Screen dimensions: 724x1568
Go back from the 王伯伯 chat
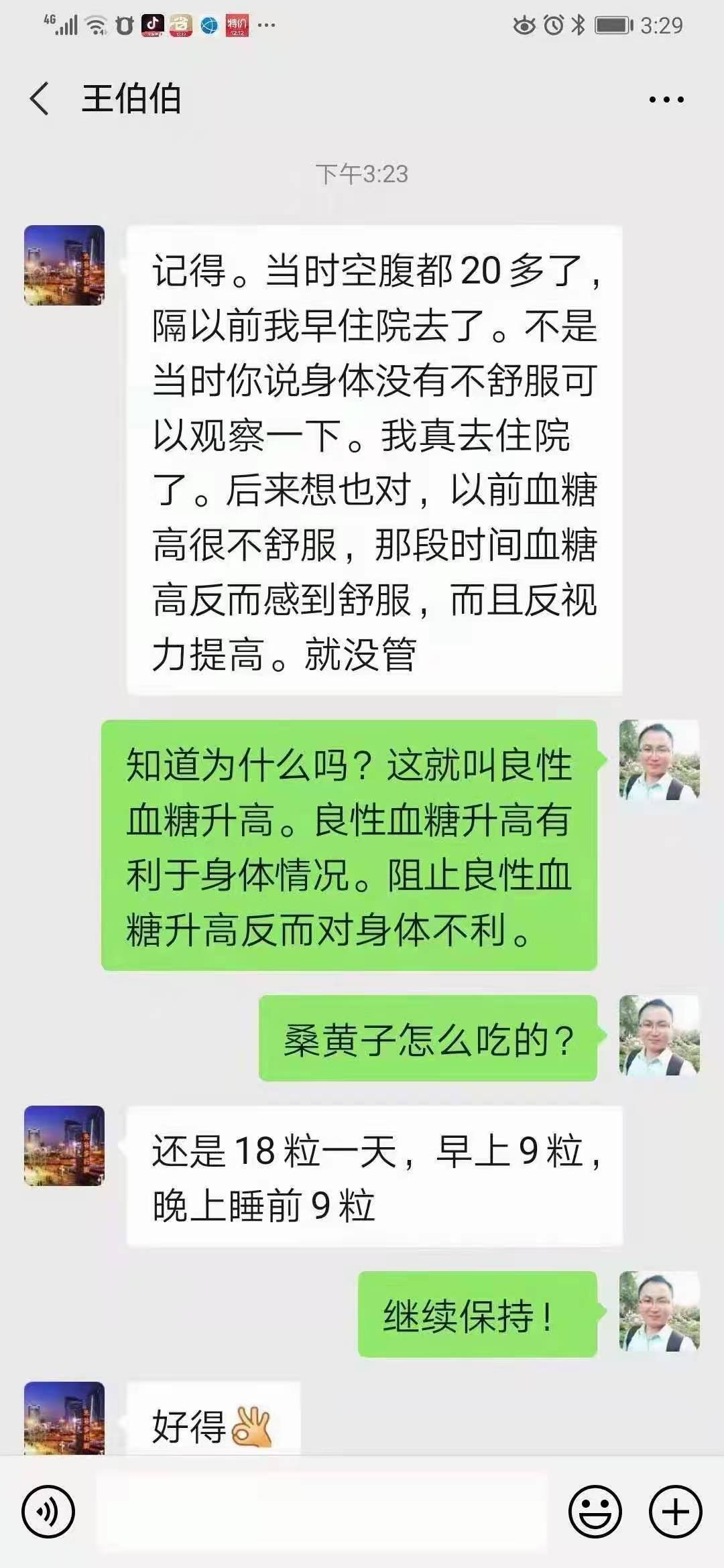(x=40, y=99)
